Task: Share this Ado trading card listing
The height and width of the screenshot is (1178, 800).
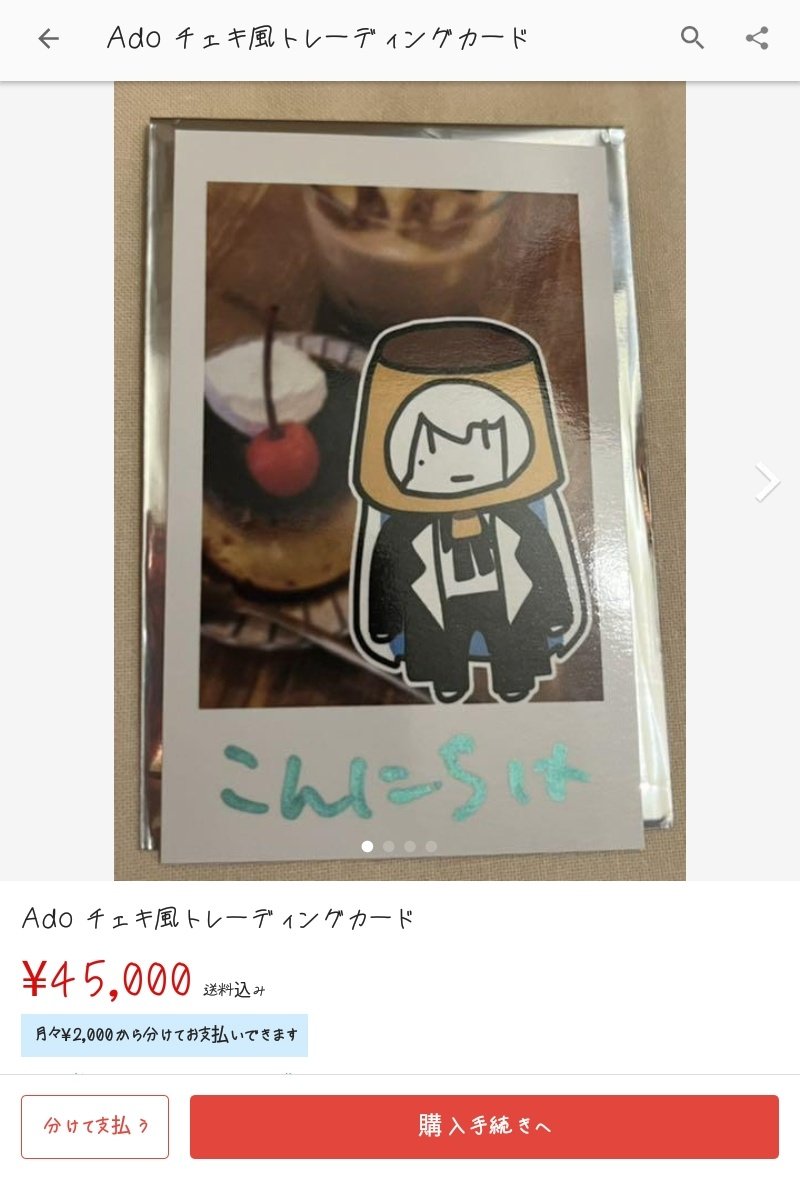Action: click(757, 39)
